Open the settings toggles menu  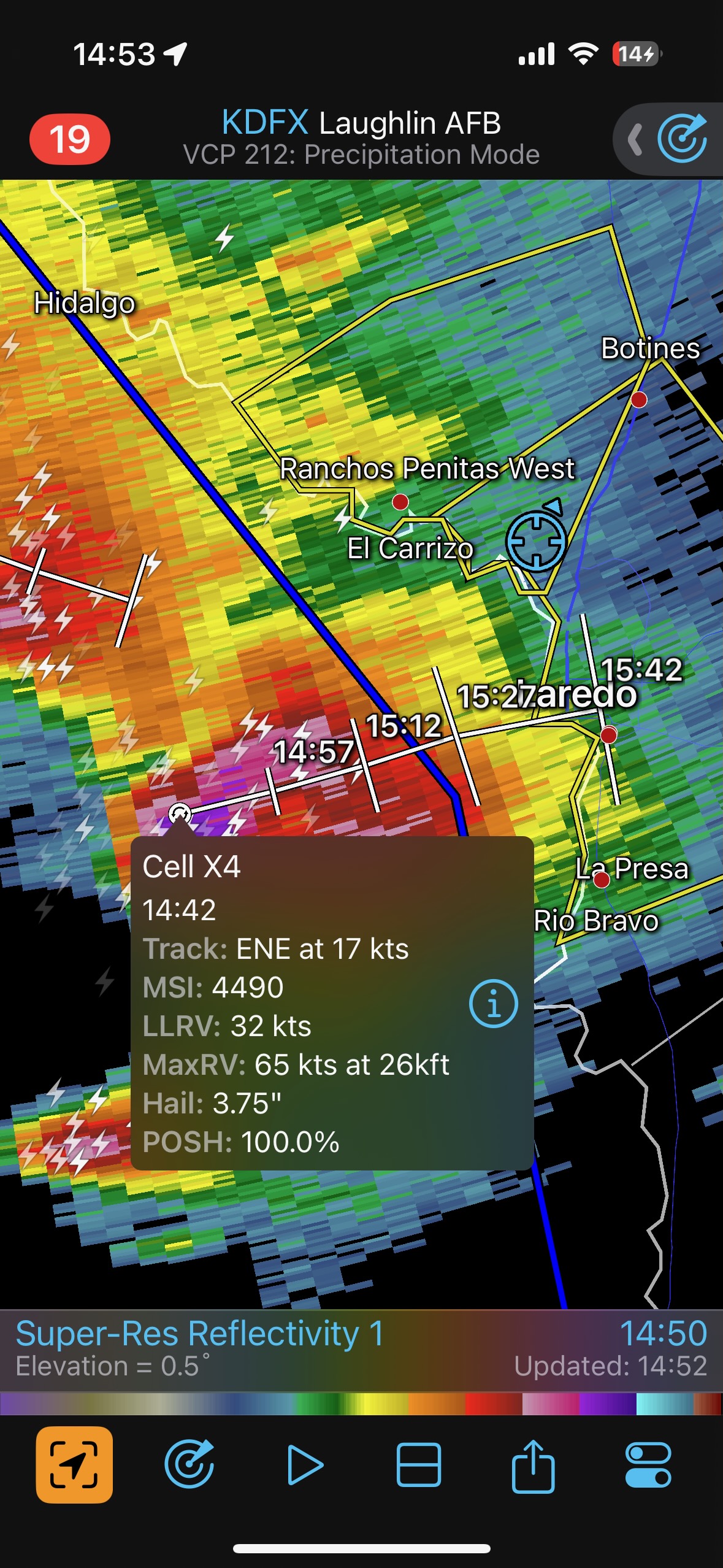(648, 1464)
